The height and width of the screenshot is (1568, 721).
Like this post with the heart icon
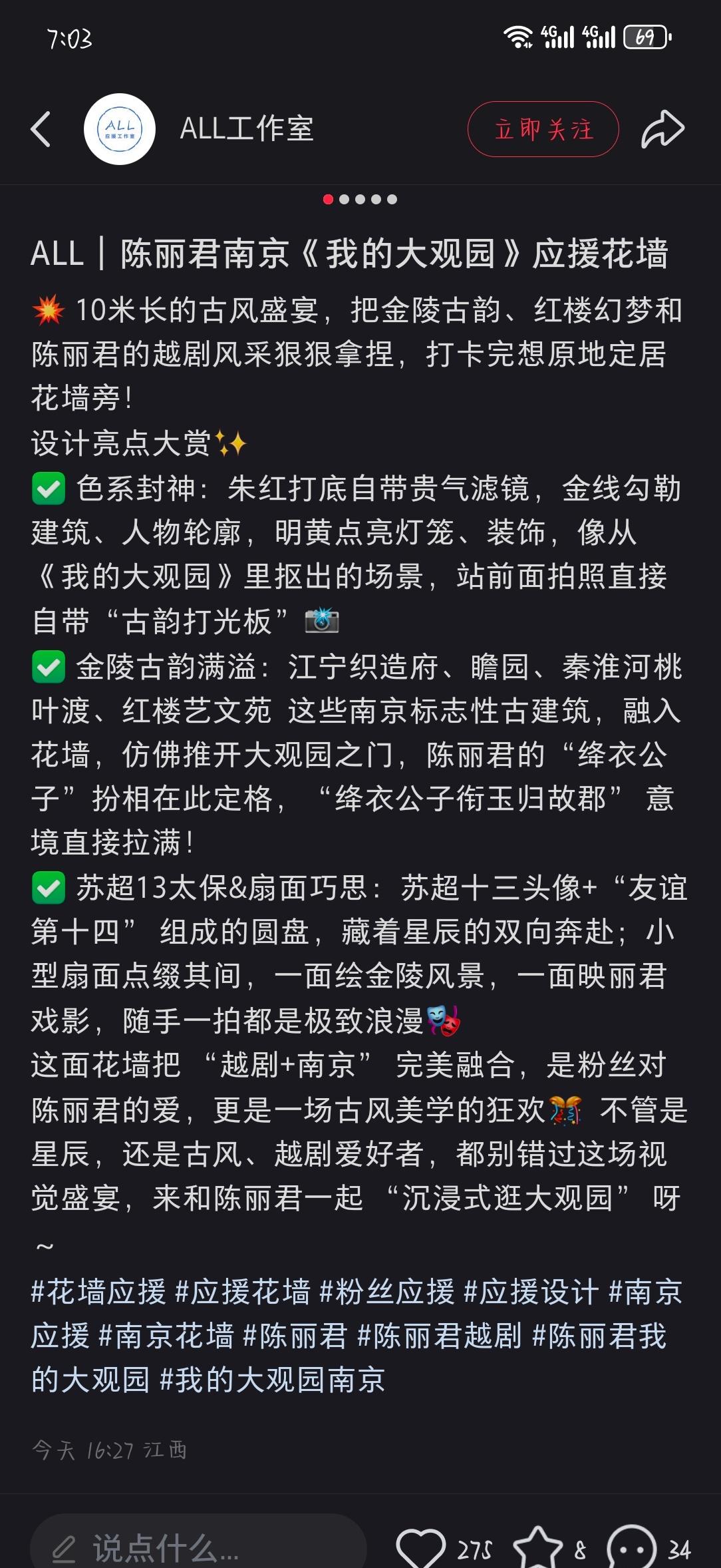coord(421,1548)
